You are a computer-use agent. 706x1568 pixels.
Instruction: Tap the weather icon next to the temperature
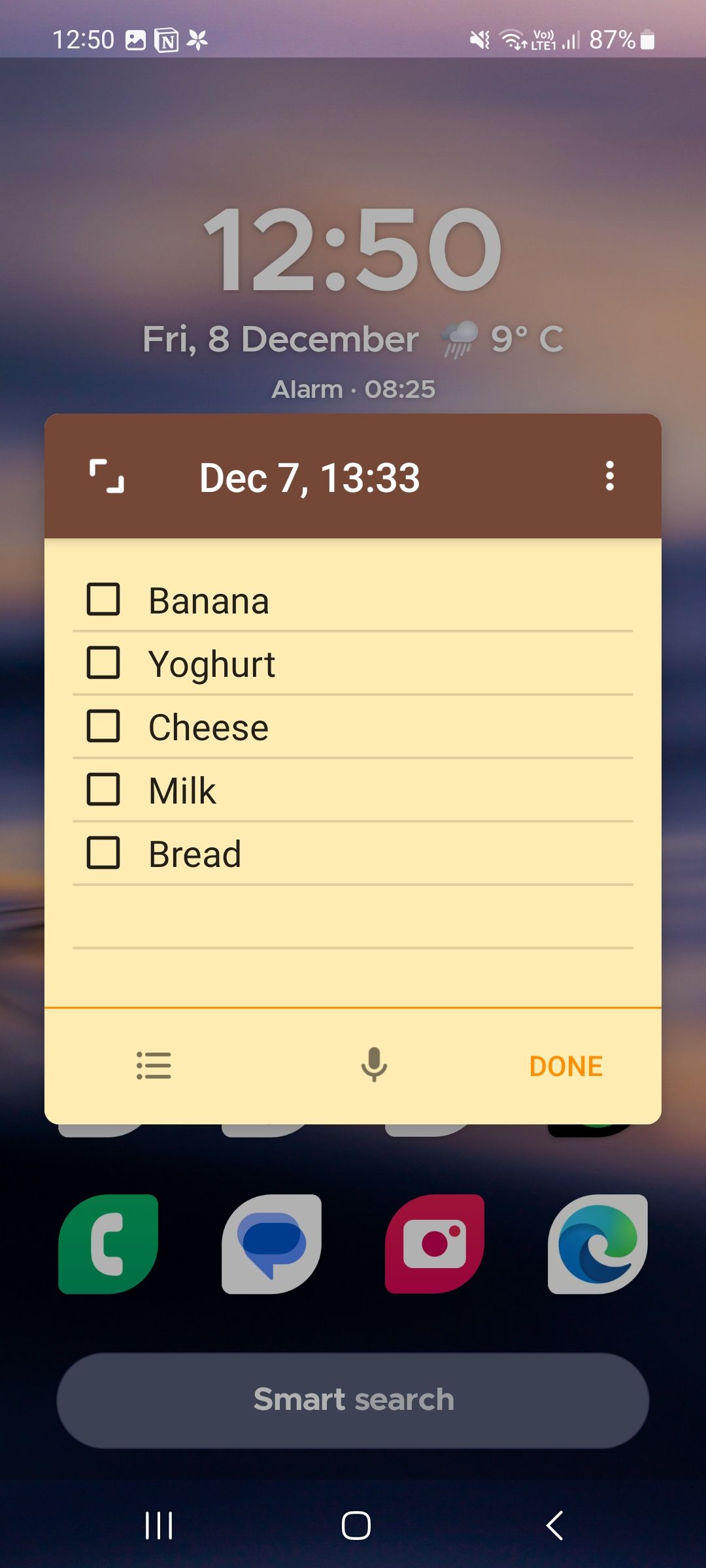pos(460,339)
